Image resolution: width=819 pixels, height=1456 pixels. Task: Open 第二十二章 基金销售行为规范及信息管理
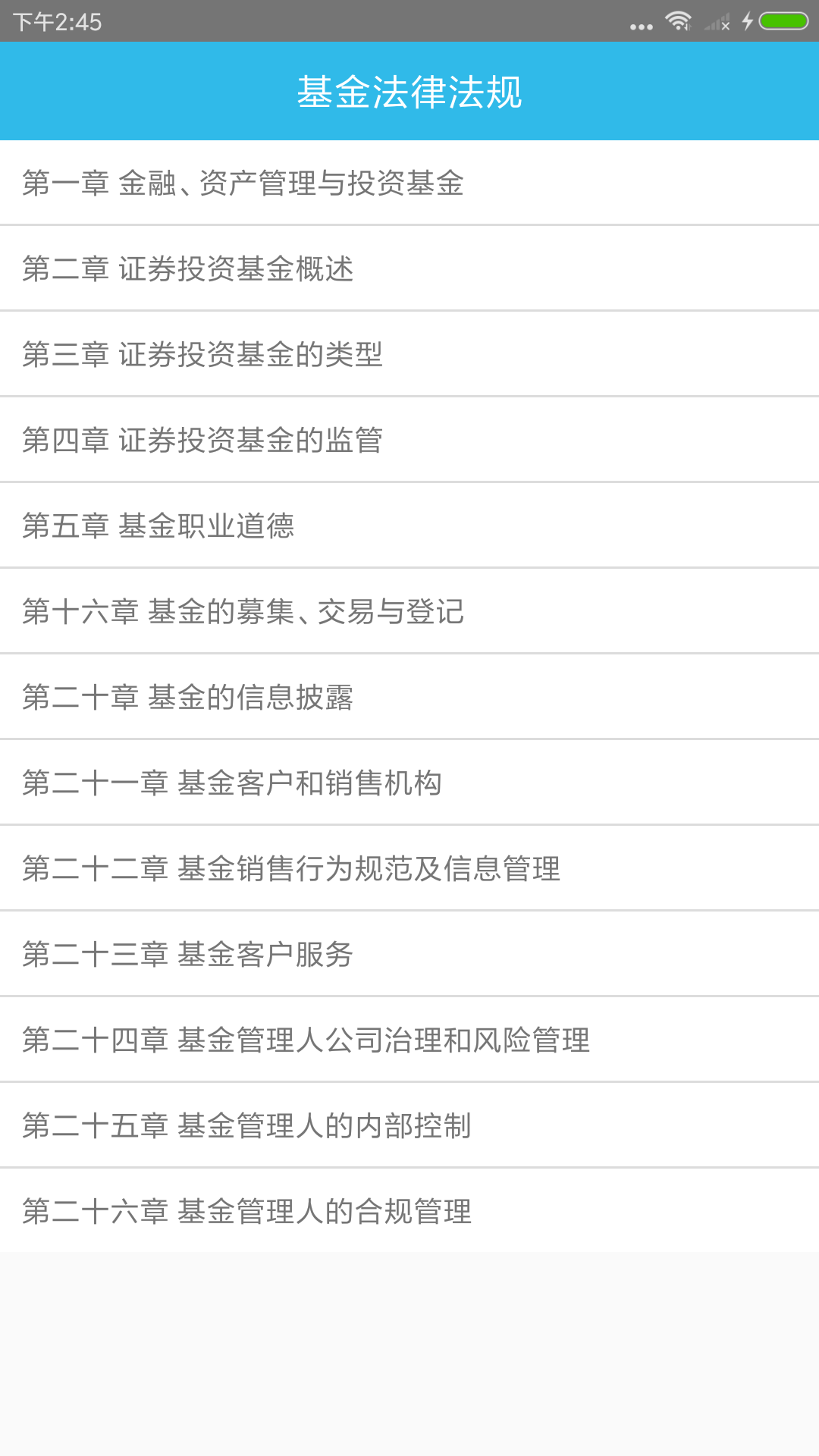pos(409,869)
